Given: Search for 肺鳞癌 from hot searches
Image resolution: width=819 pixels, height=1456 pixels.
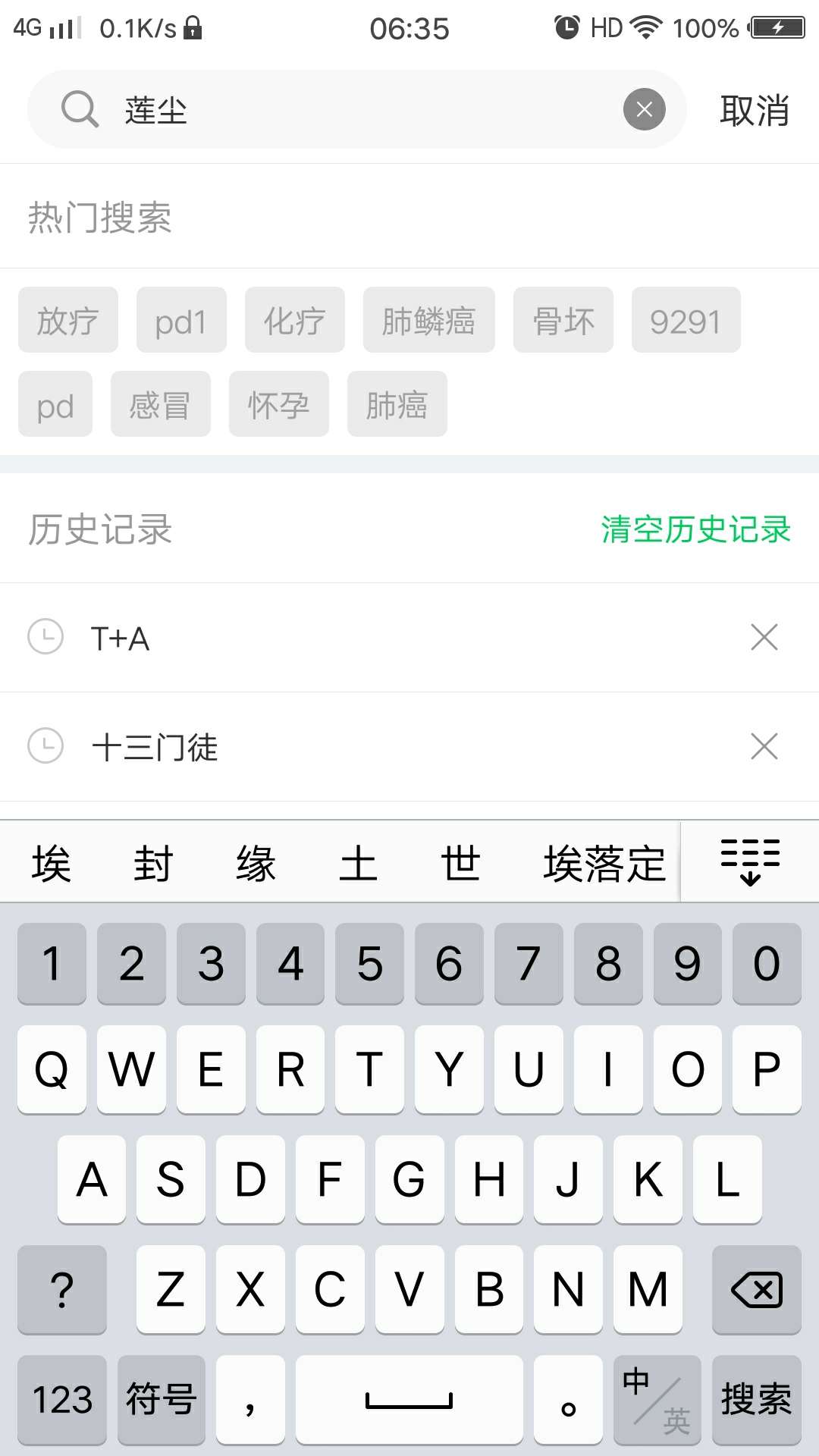Looking at the screenshot, I should click(x=428, y=320).
